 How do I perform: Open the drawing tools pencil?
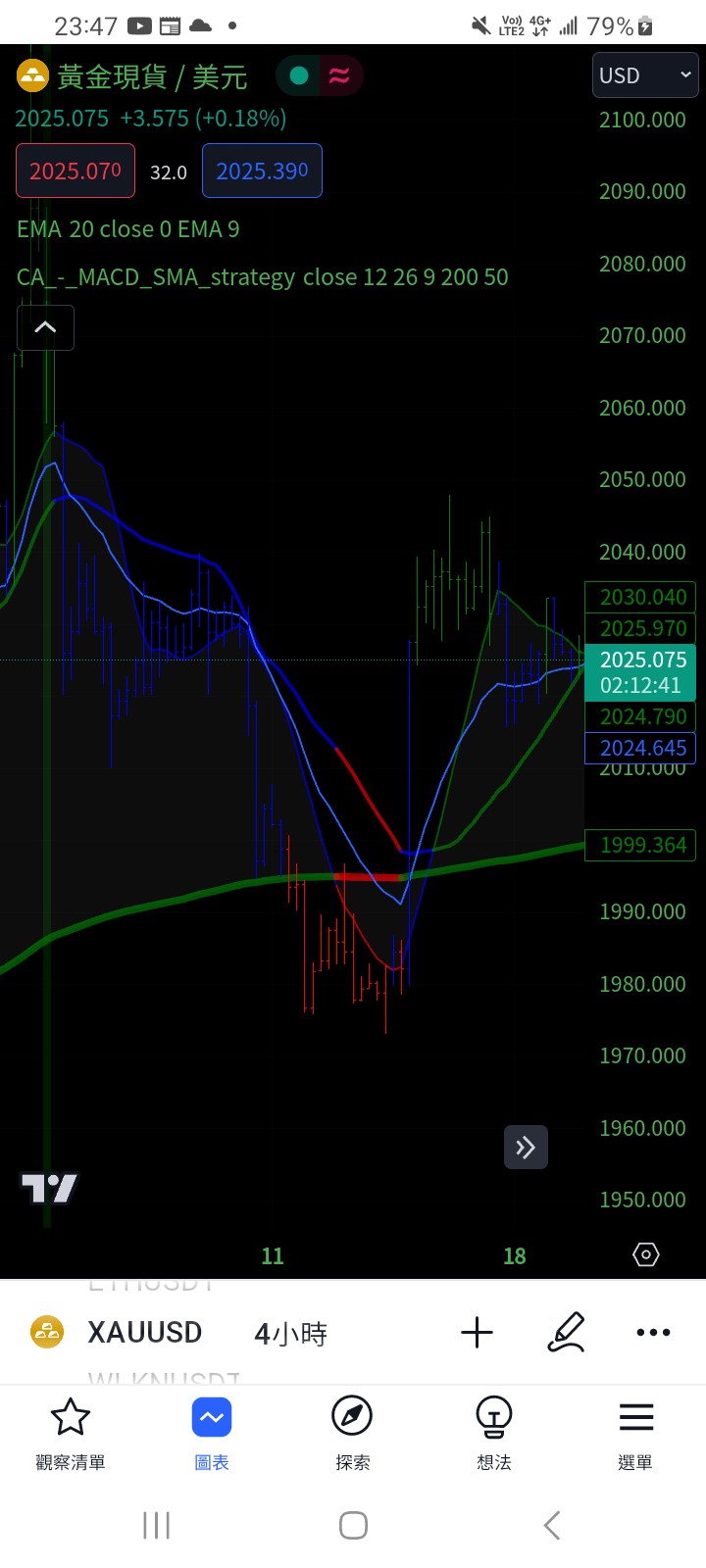coord(566,1333)
